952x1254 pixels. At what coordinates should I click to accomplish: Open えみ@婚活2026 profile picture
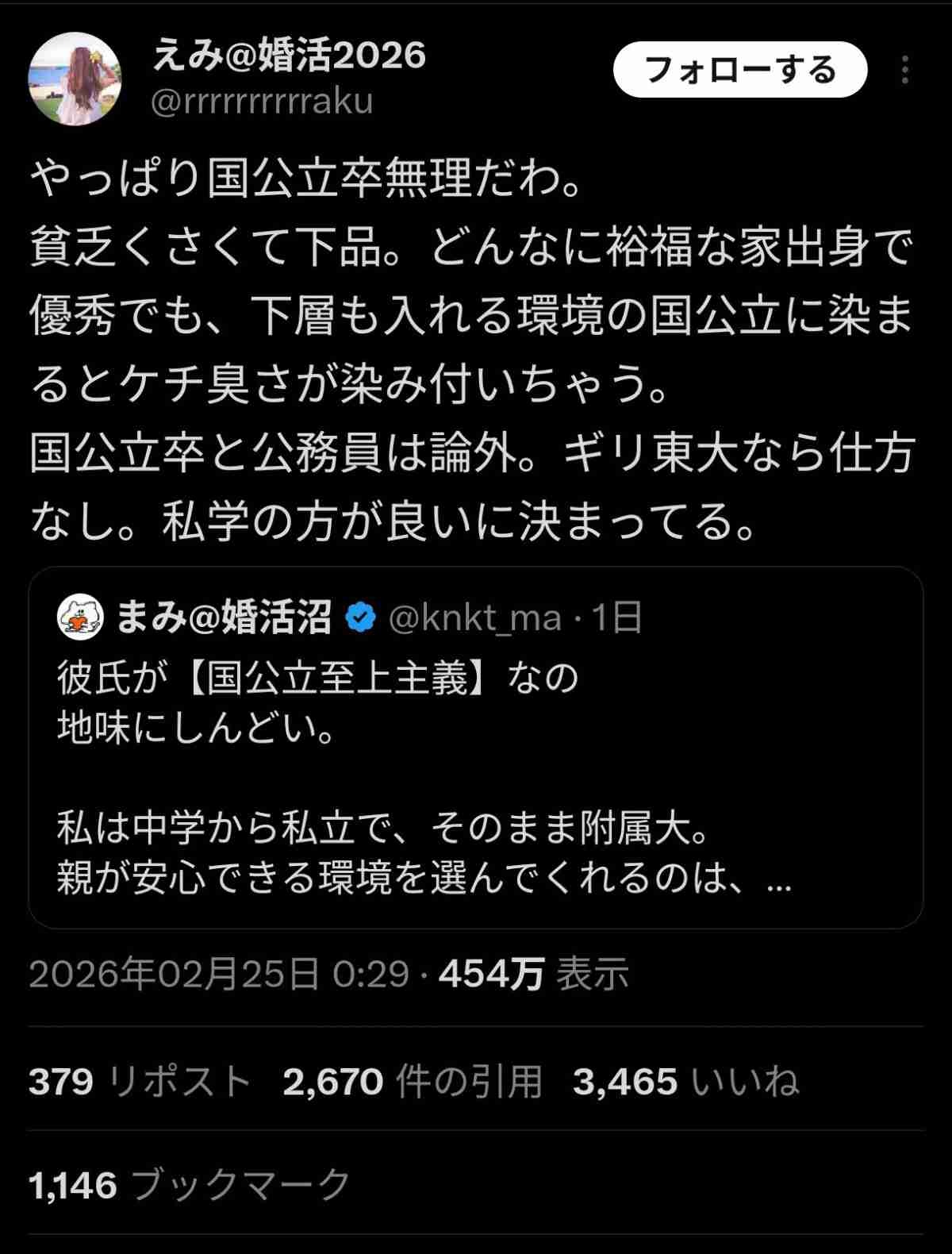click(x=75, y=79)
